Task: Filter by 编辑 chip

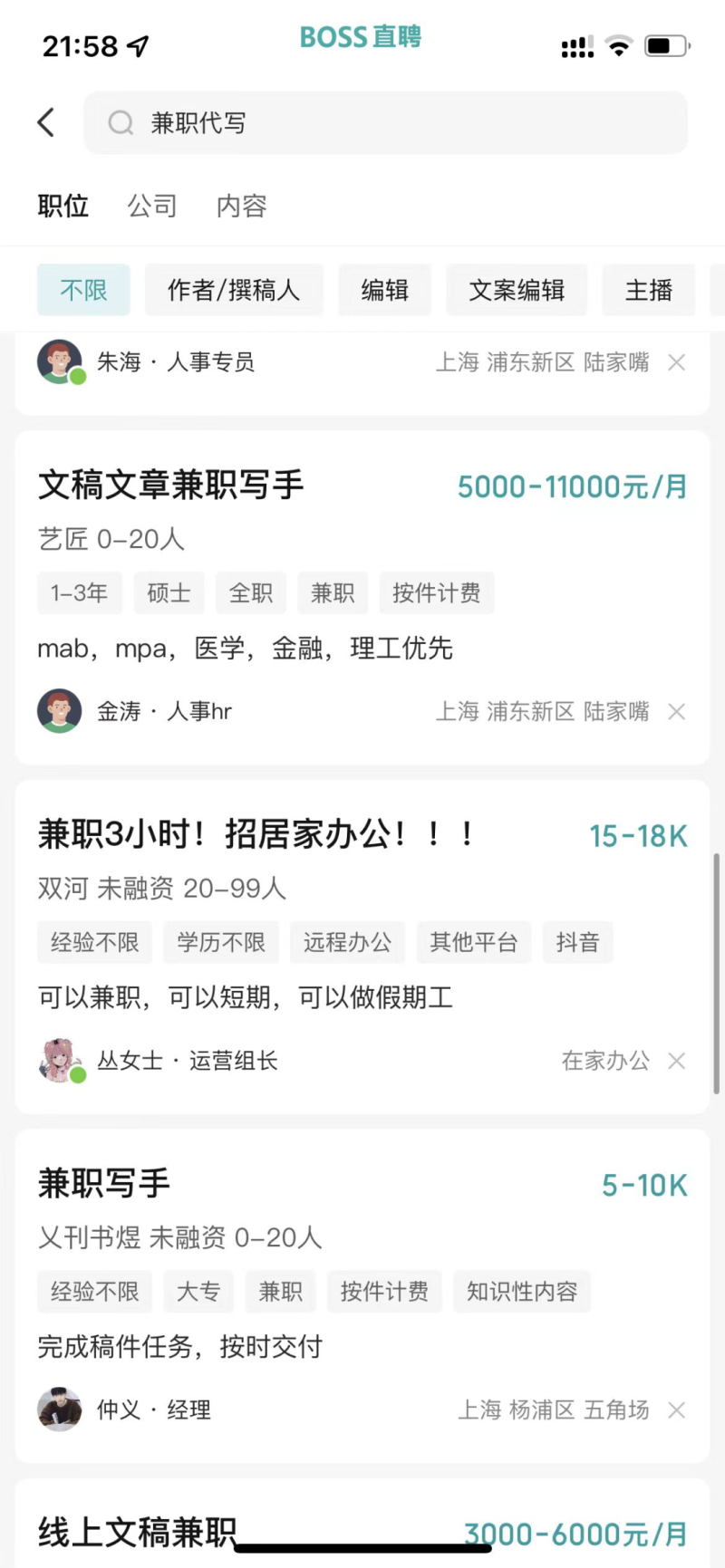Action: [x=384, y=290]
